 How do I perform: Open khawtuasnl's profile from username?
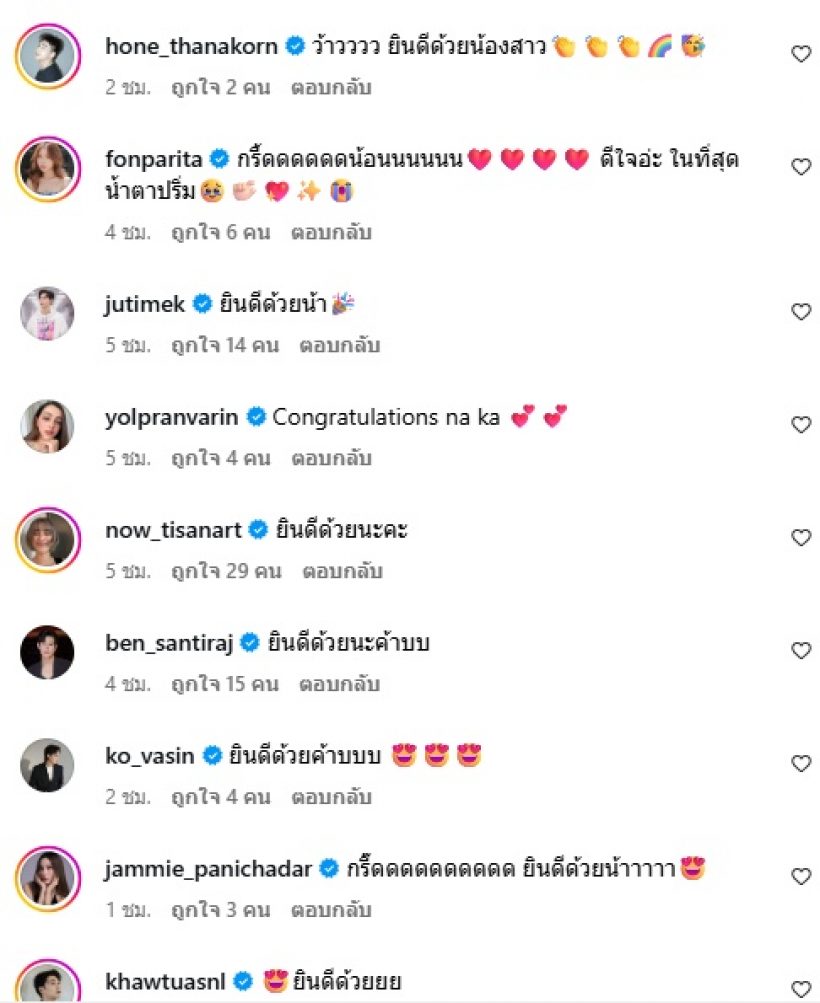[x=166, y=982]
